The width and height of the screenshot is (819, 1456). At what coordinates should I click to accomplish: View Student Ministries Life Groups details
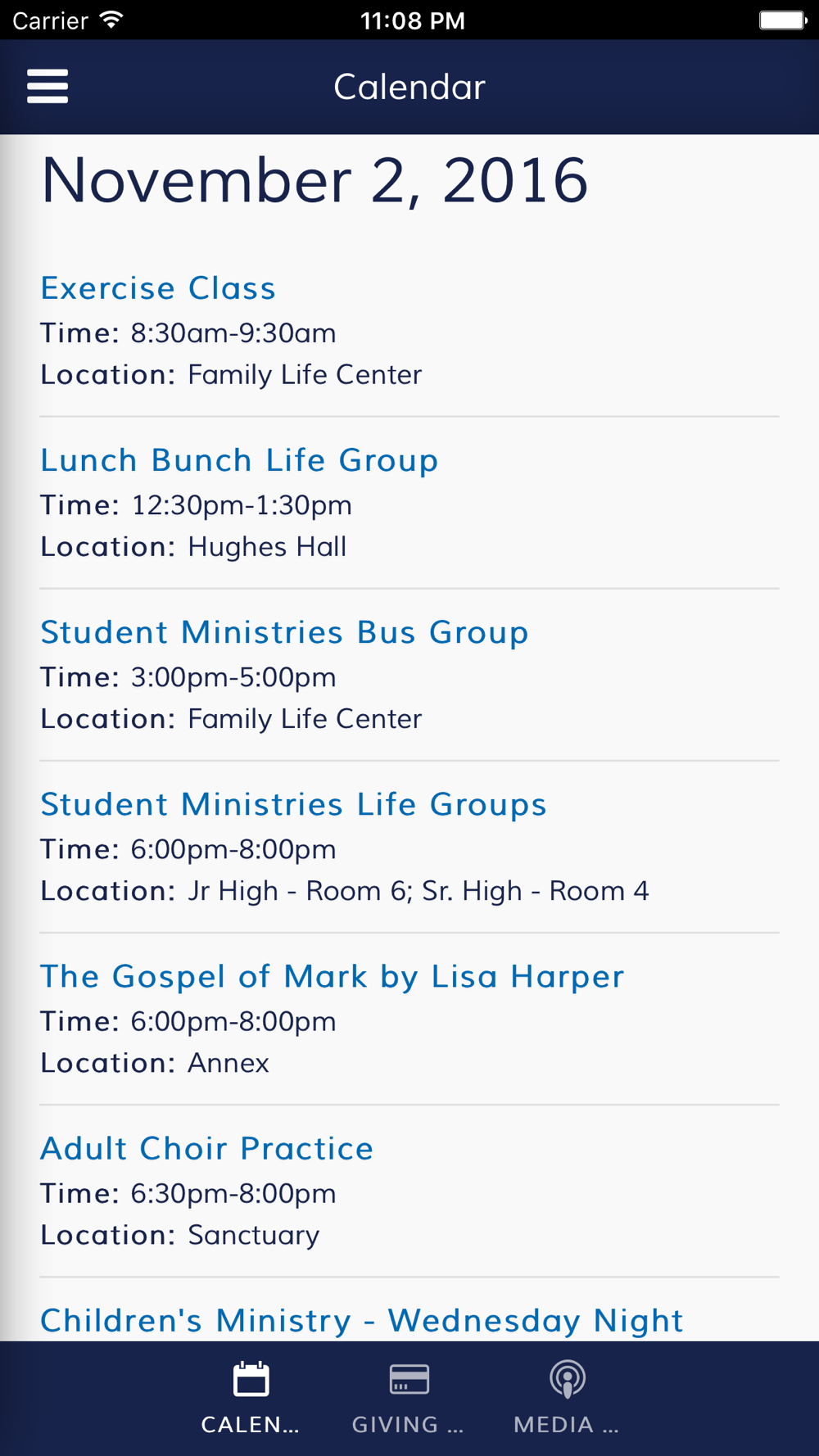tap(293, 805)
